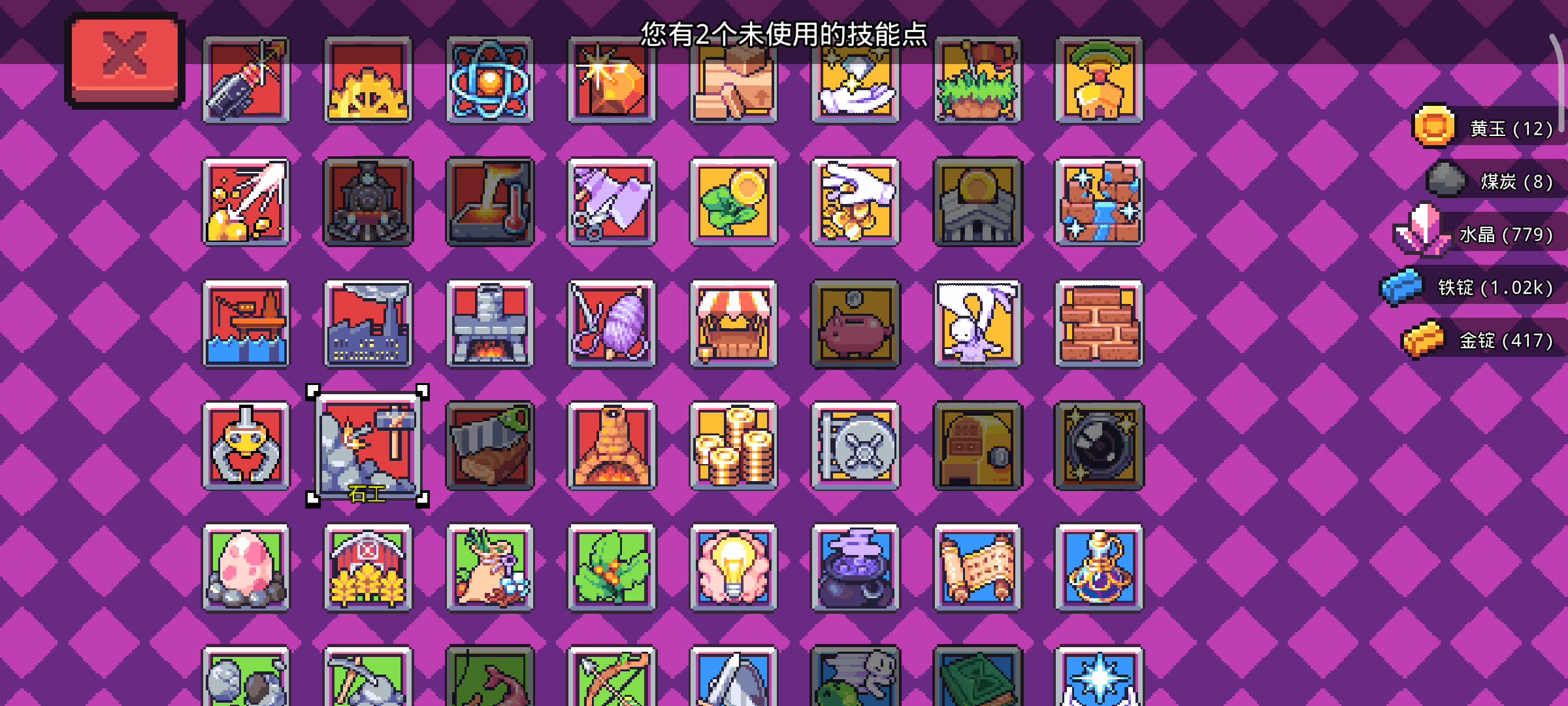The width and height of the screenshot is (1568, 706).
Task: Tap the steam locomotive skill tile
Action: pyautogui.click(x=368, y=202)
